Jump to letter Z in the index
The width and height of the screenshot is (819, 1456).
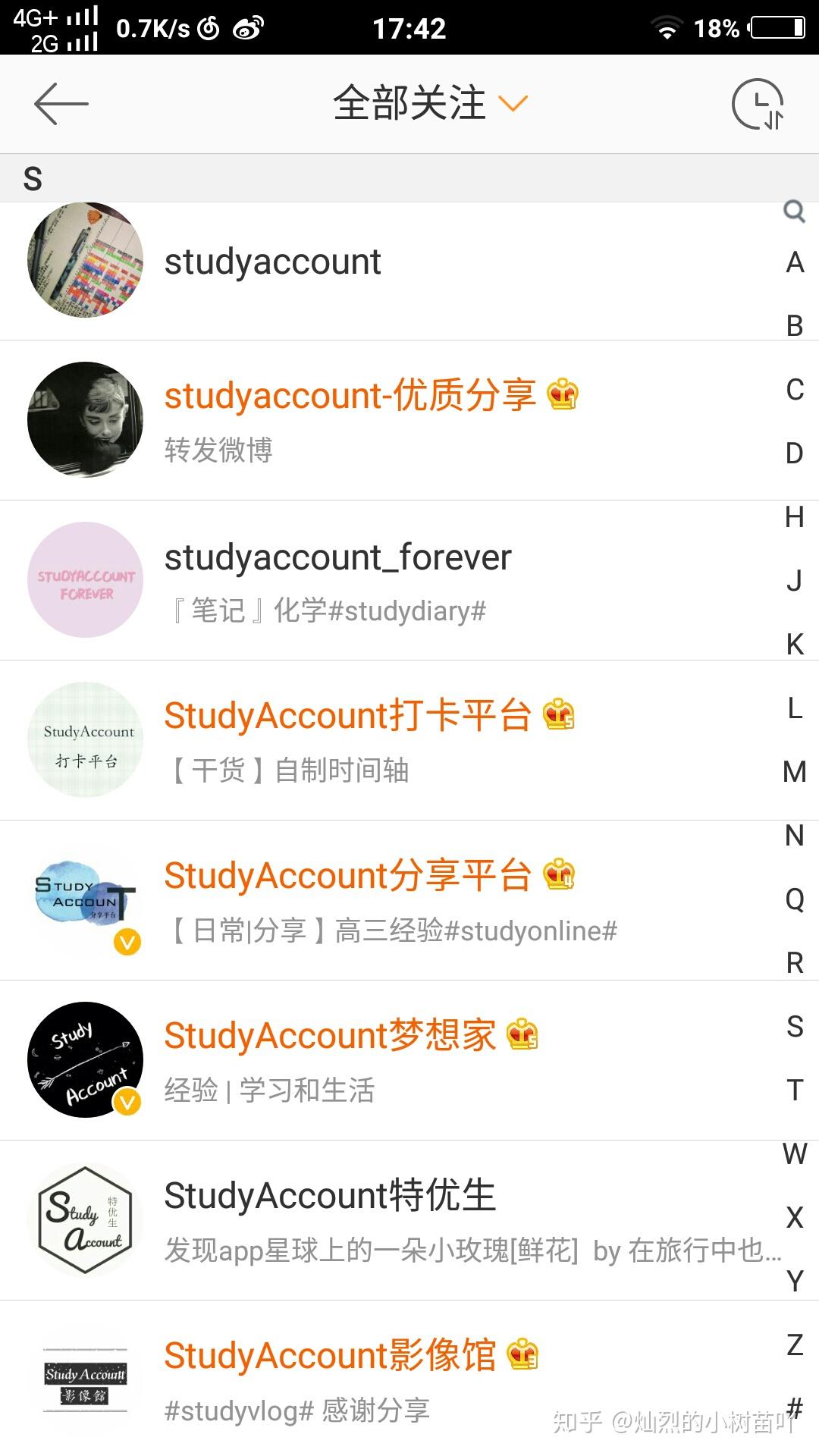point(795,1345)
